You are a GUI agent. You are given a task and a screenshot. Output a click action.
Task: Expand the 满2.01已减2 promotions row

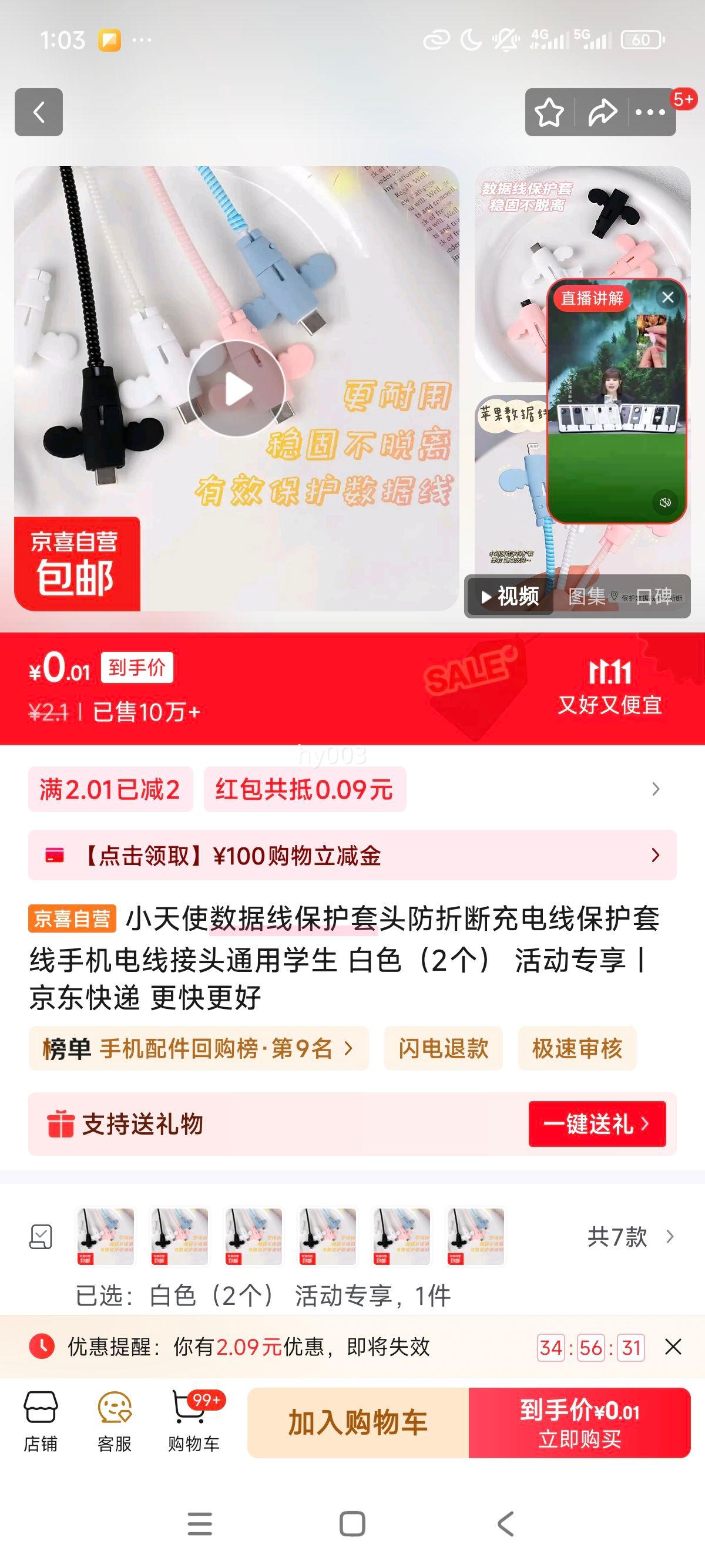(x=655, y=789)
